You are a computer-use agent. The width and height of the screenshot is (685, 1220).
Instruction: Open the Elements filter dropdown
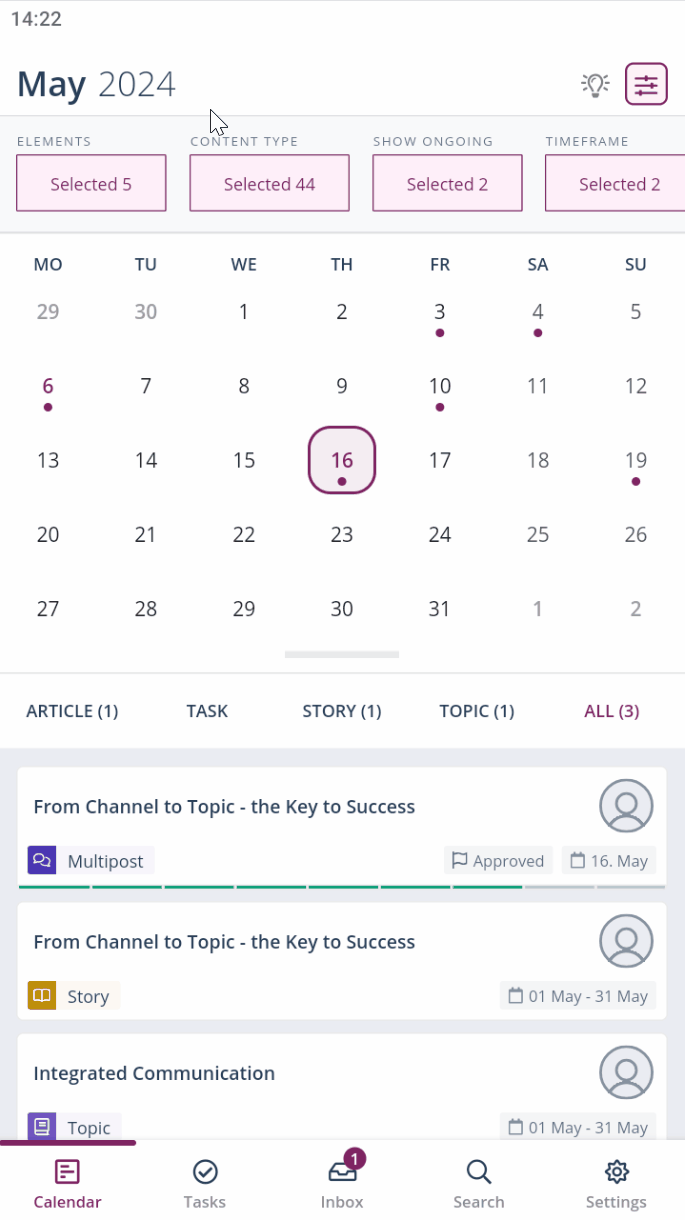click(x=91, y=183)
